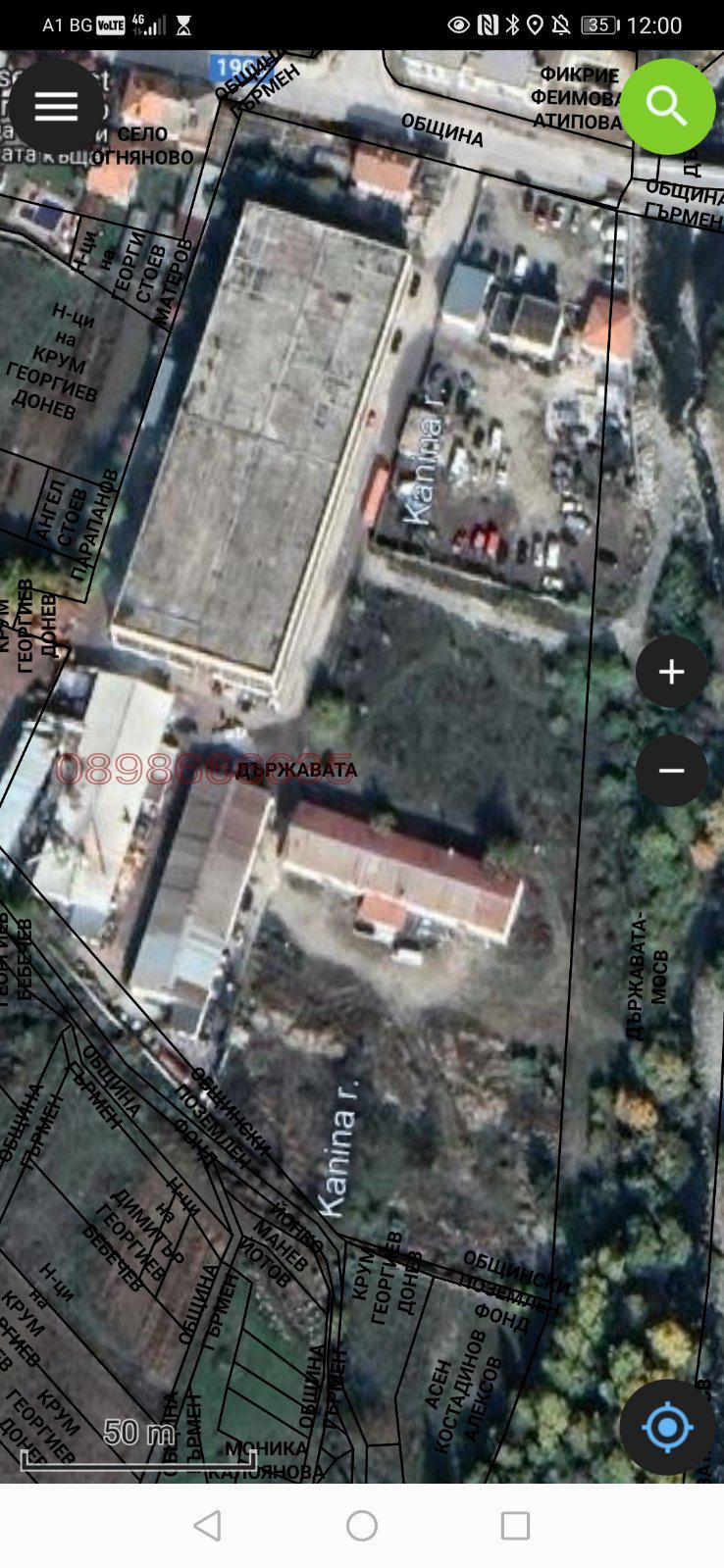
Task: Go to the system home screen
Action: point(362,1526)
